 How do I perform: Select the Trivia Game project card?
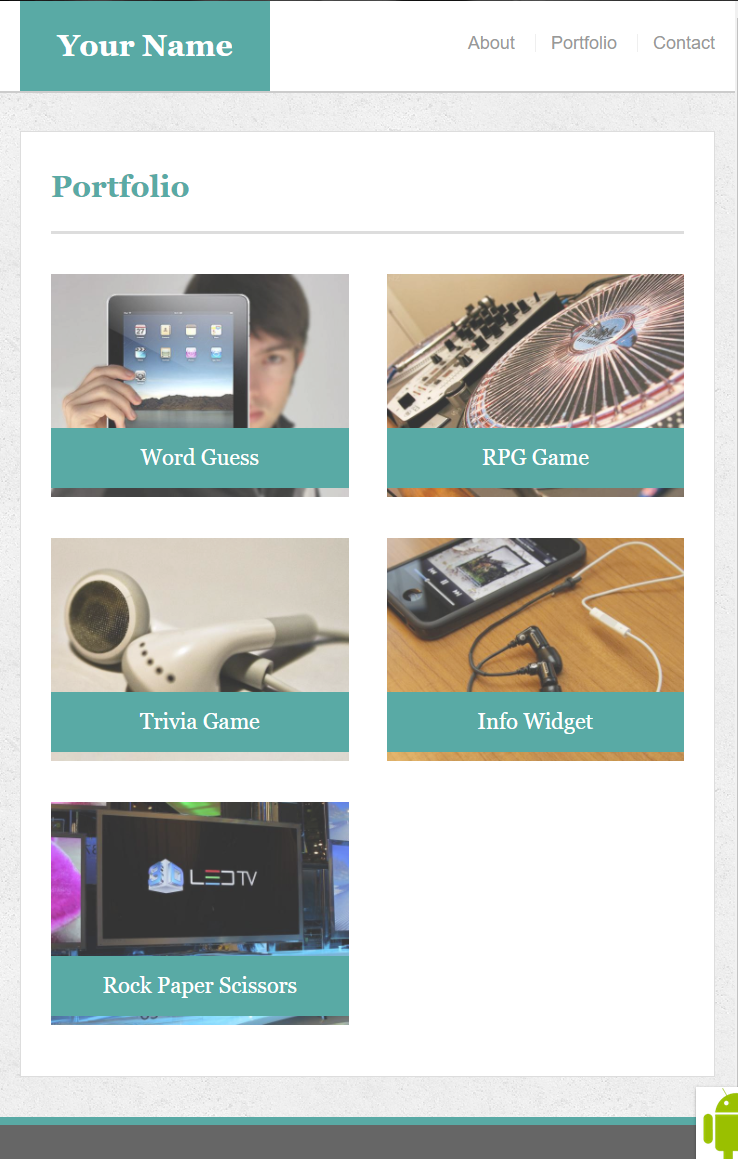pos(200,649)
